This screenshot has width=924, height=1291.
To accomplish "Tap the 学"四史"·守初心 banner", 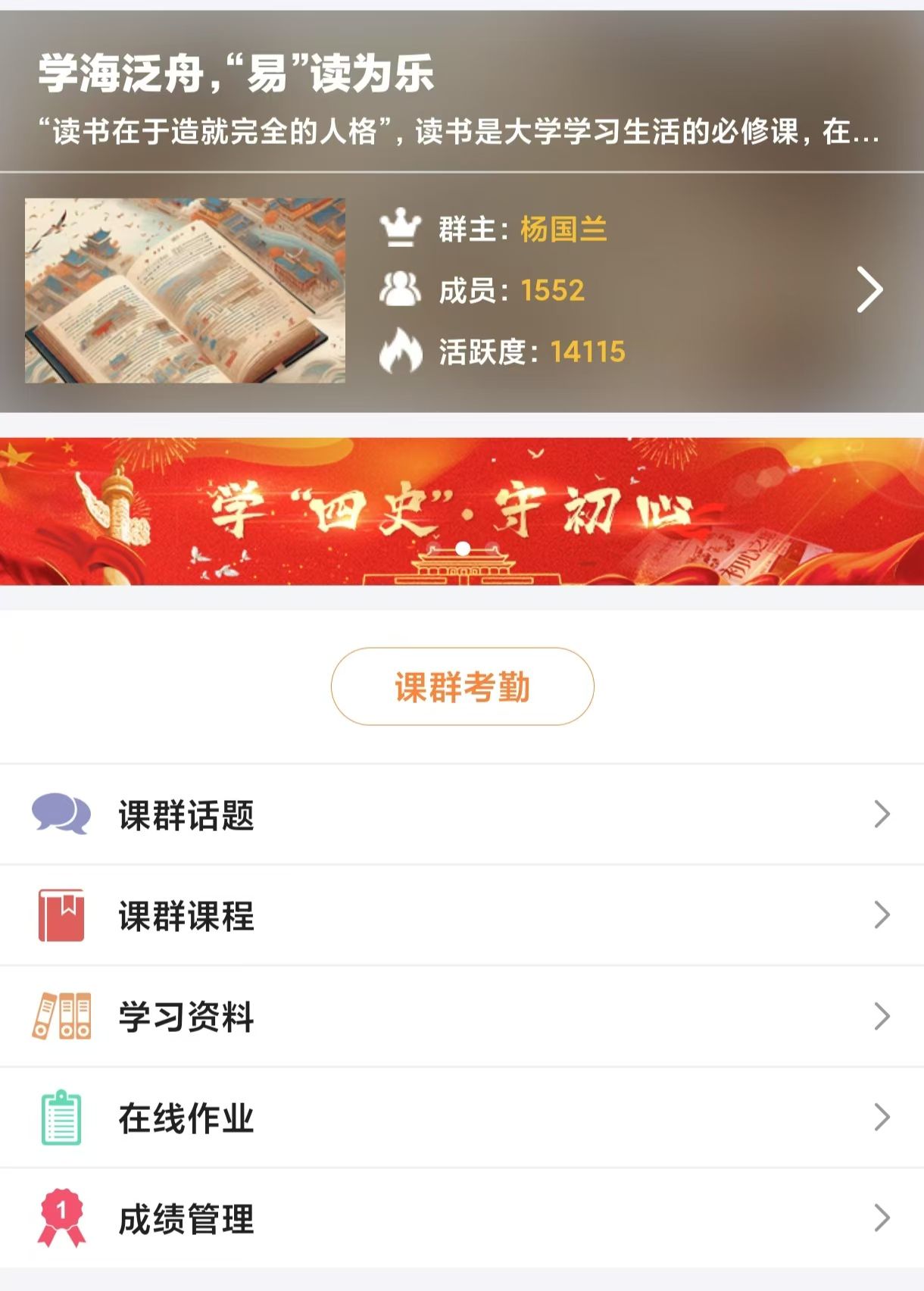I will (x=462, y=511).
